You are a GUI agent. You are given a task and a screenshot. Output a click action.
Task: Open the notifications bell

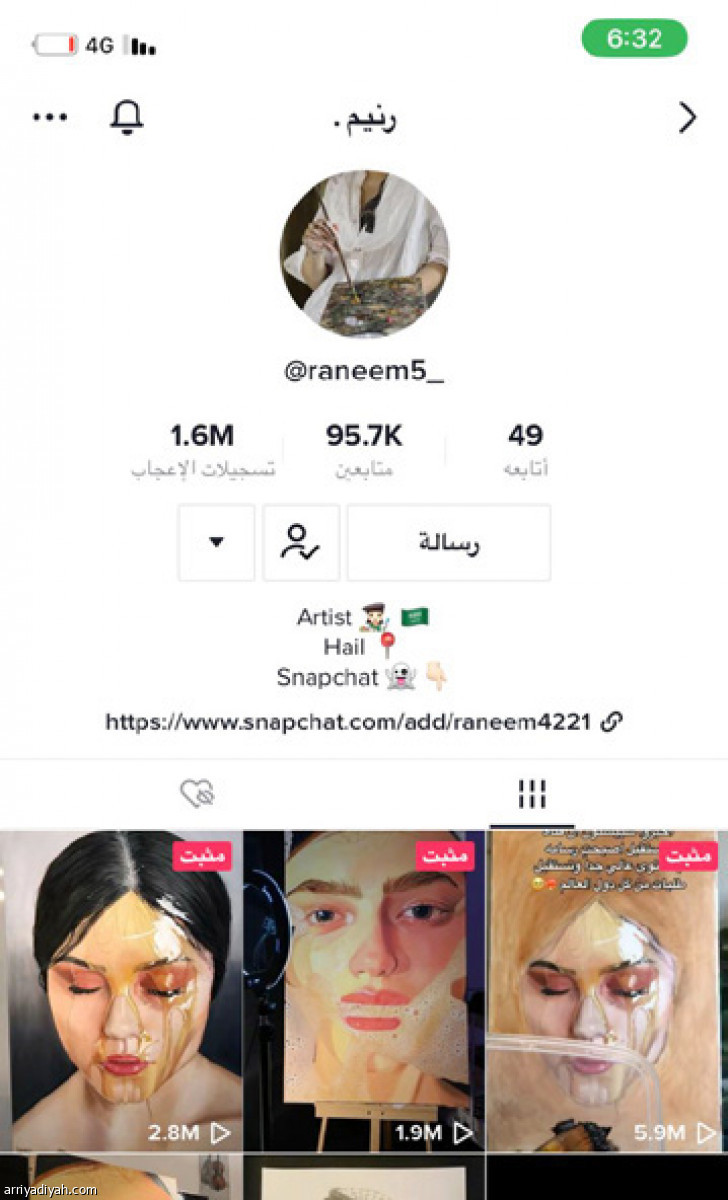(126, 118)
